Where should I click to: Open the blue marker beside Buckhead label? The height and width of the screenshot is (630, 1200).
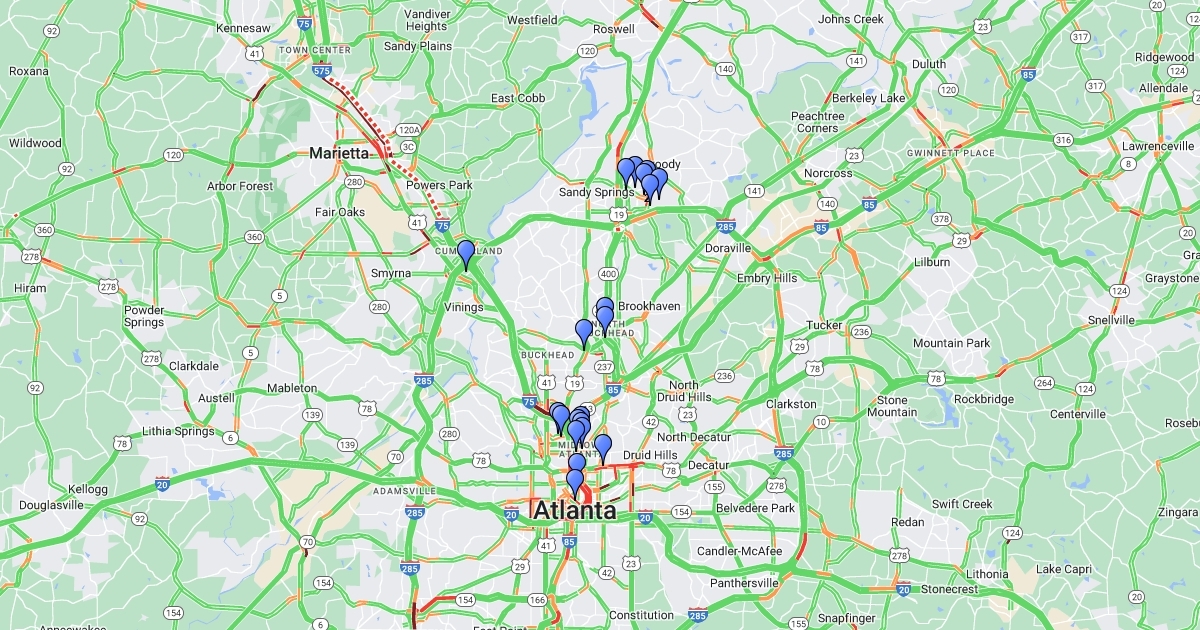tap(584, 332)
